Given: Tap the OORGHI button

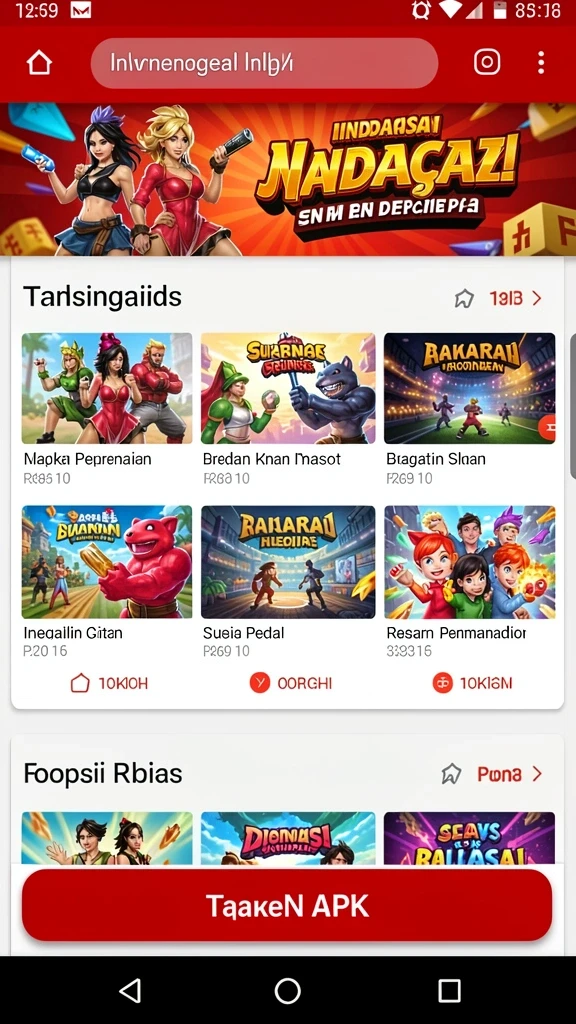Looking at the screenshot, I should tap(291, 684).
